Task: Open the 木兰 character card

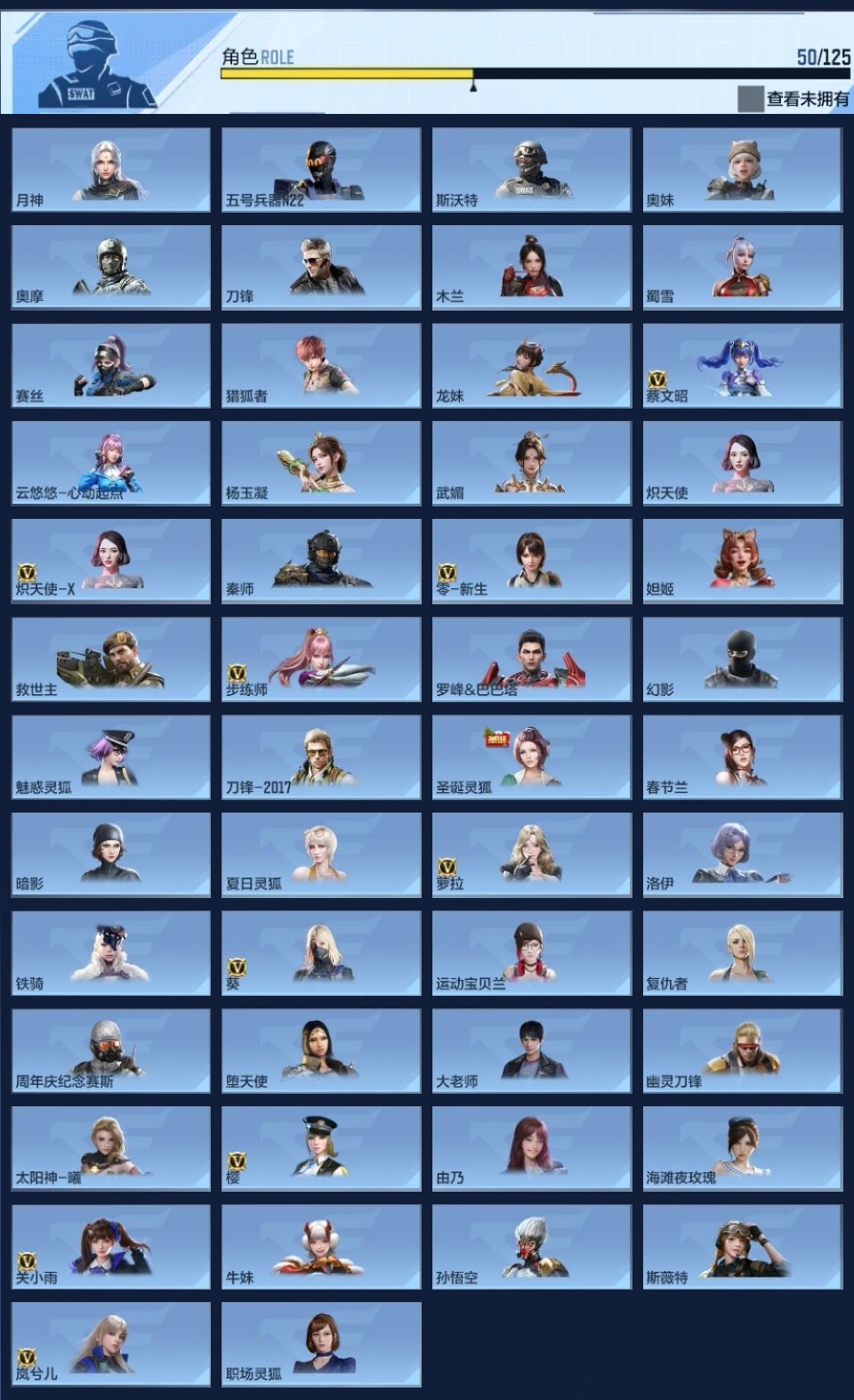Action: pyautogui.click(x=531, y=267)
